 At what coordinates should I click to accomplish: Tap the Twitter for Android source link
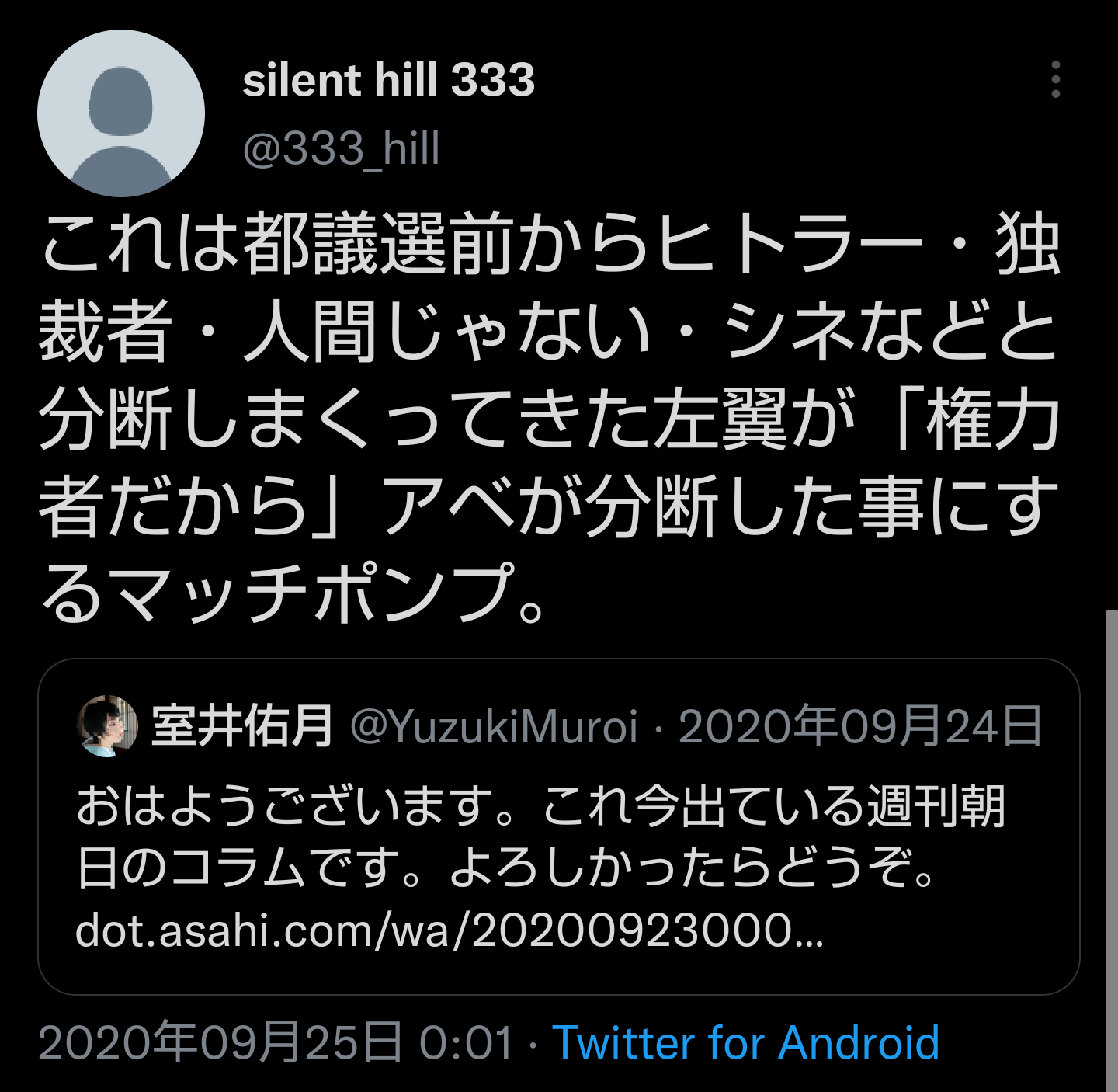(x=745, y=1042)
